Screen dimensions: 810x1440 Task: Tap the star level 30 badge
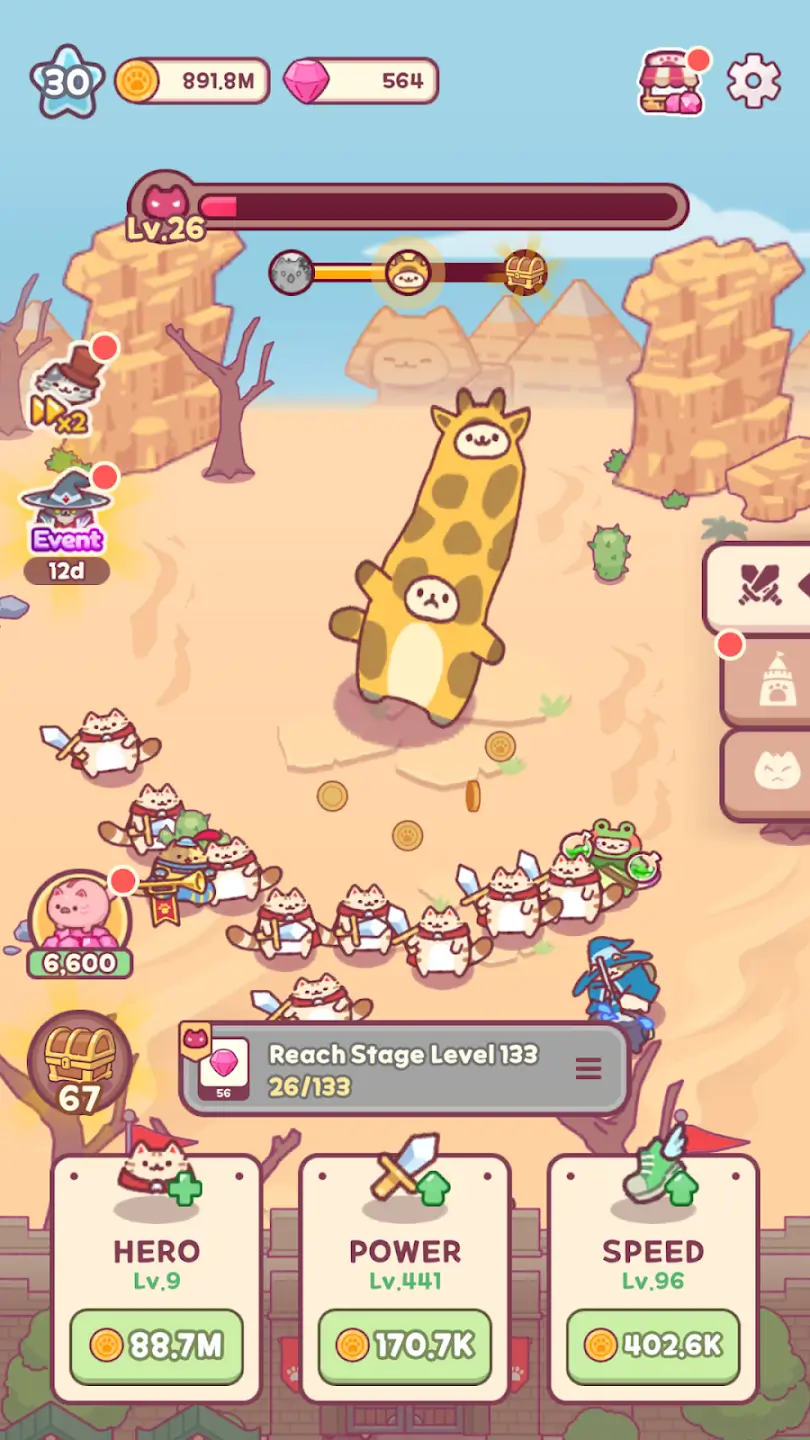pyautogui.click(x=67, y=81)
